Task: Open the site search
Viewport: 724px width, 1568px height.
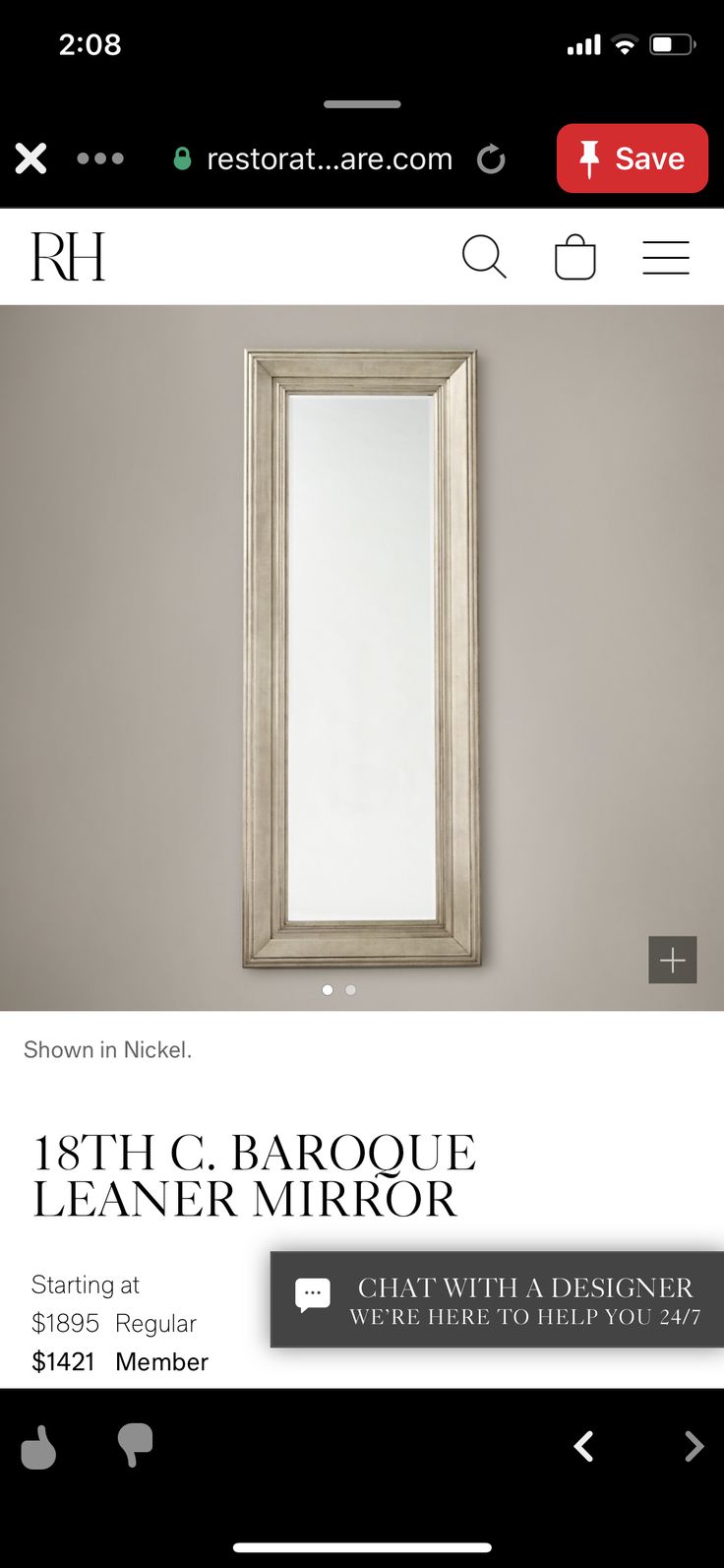Action: click(484, 257)
